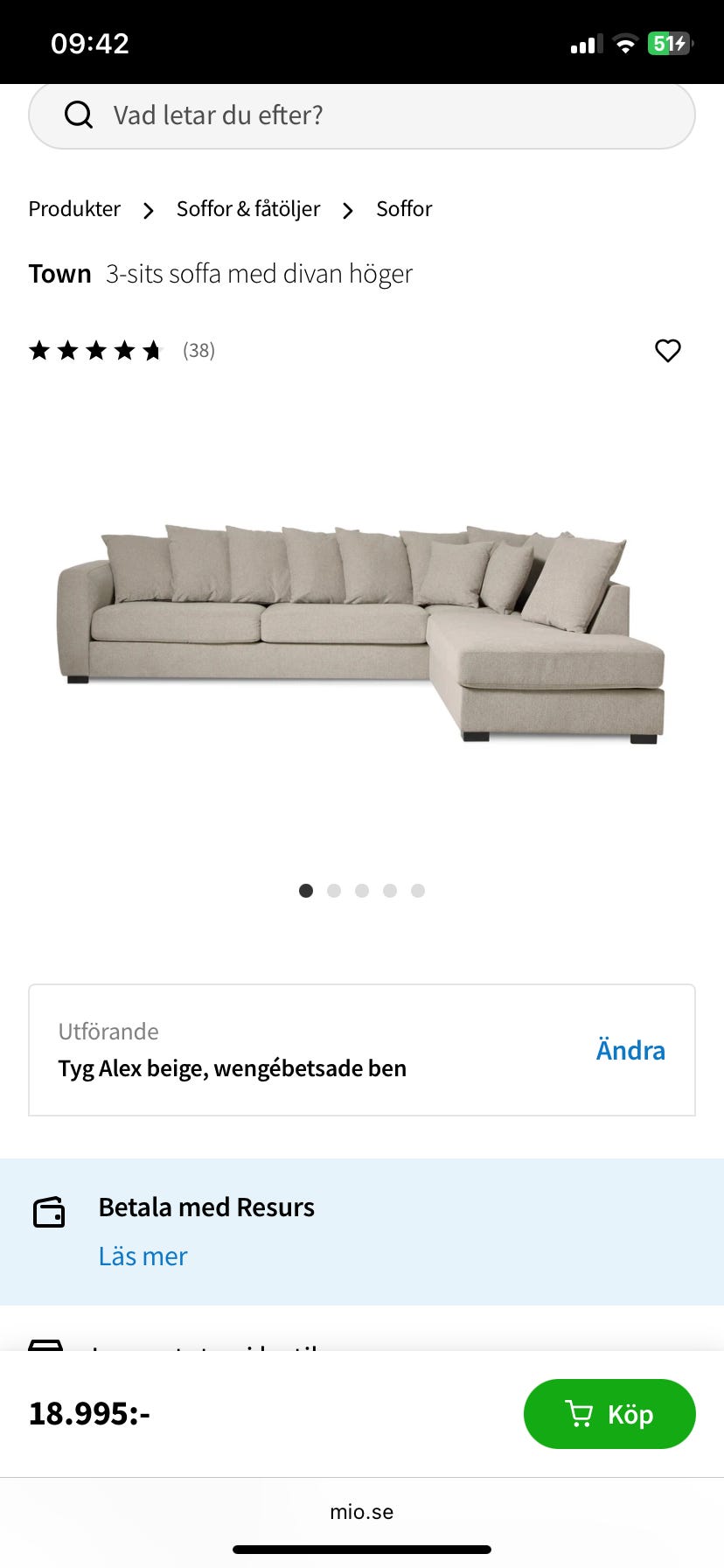
Task: Tap the battery indicator in the status bar
Action: (669, 42)
